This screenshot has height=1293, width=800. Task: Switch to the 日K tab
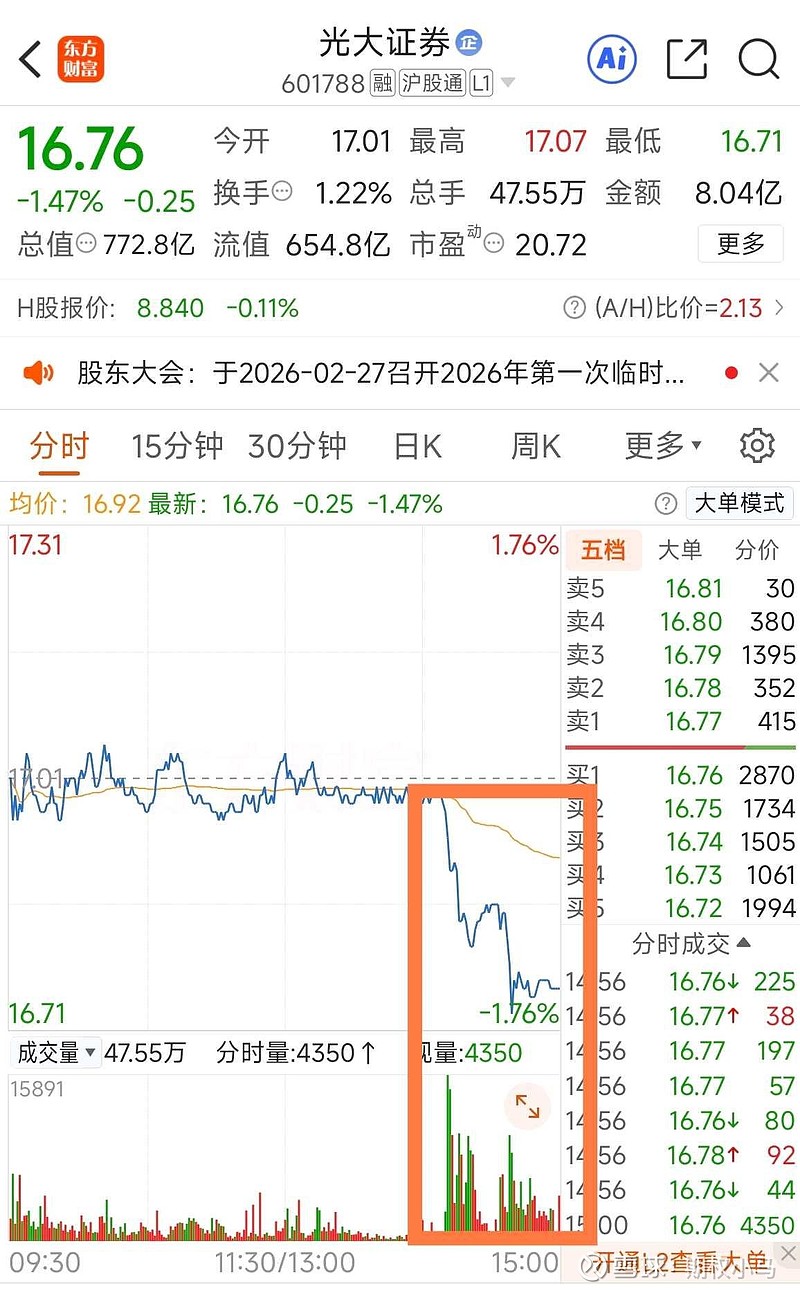415,446
